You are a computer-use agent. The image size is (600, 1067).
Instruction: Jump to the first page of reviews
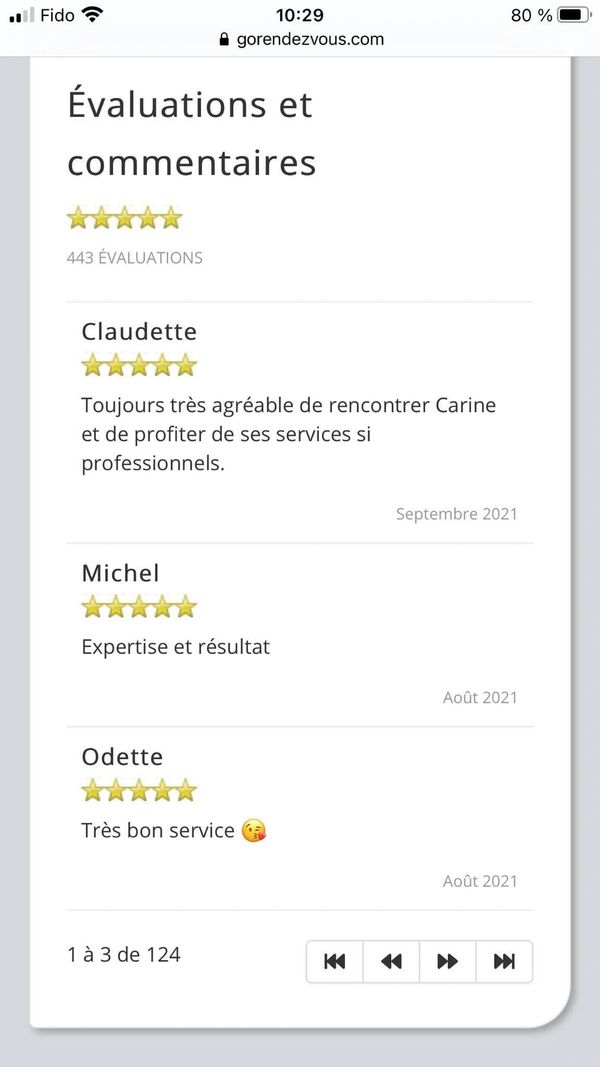coord(335,962)
